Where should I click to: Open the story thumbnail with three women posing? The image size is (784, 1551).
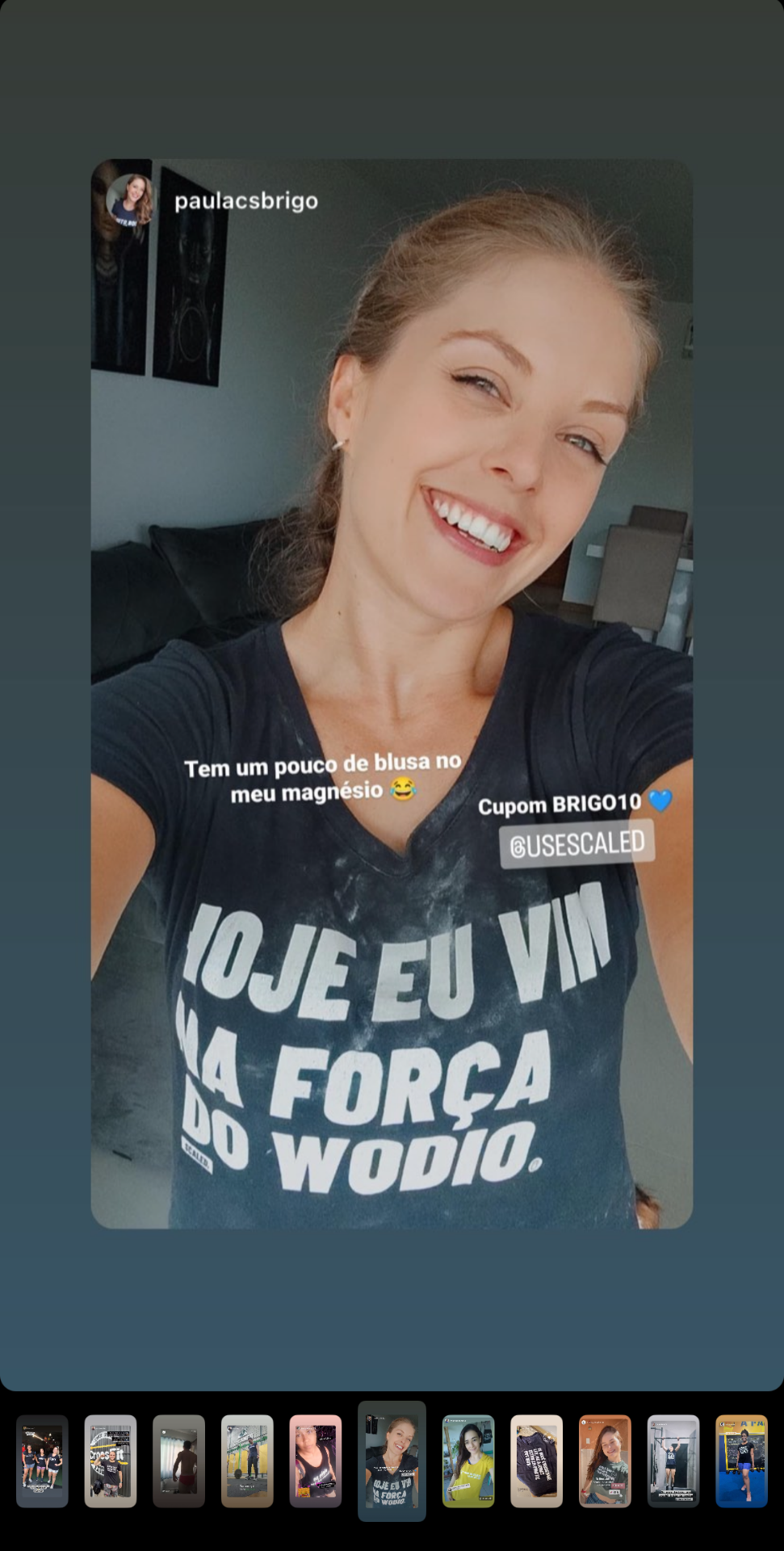click(42, 1461)
